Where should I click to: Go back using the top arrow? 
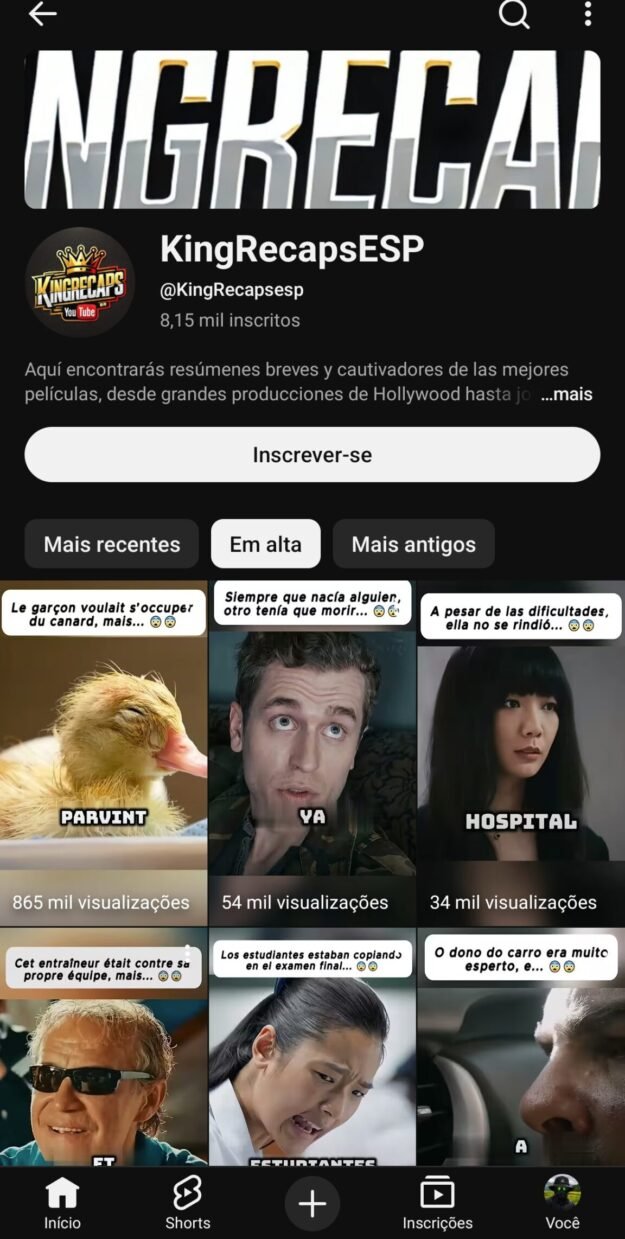tap(42, 14)
